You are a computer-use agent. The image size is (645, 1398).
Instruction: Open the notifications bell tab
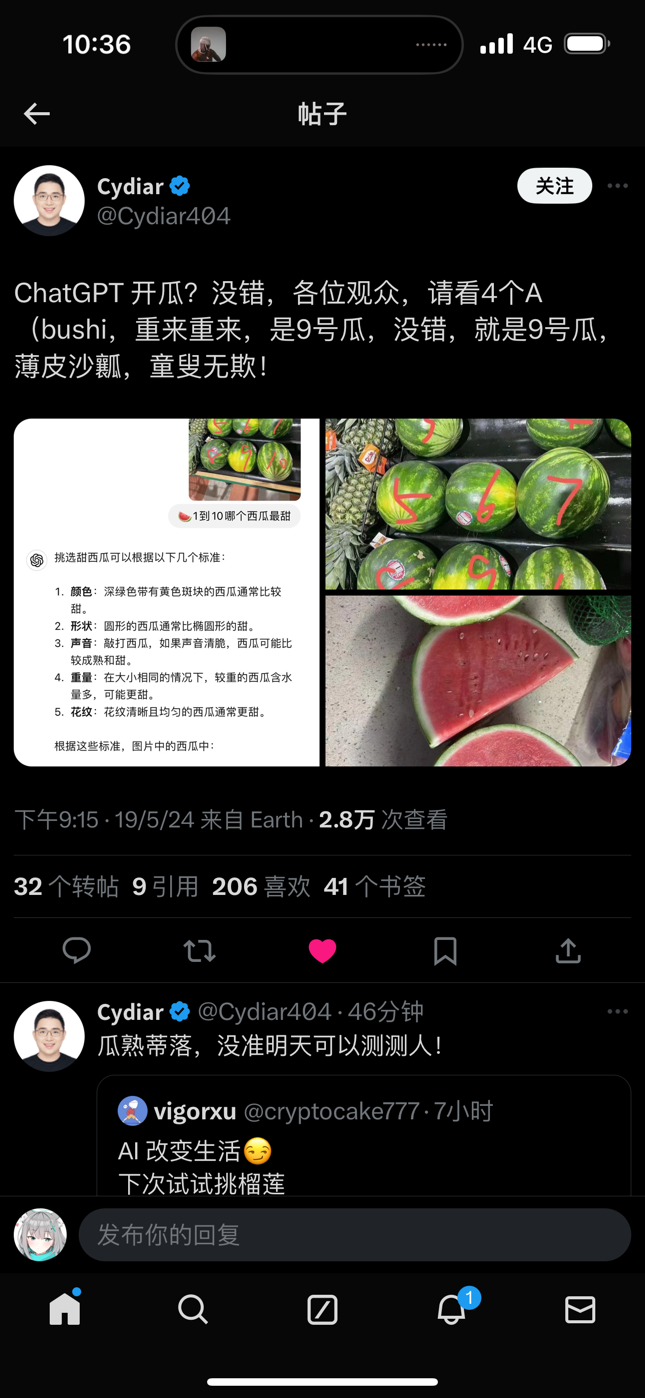[452, 1308]
